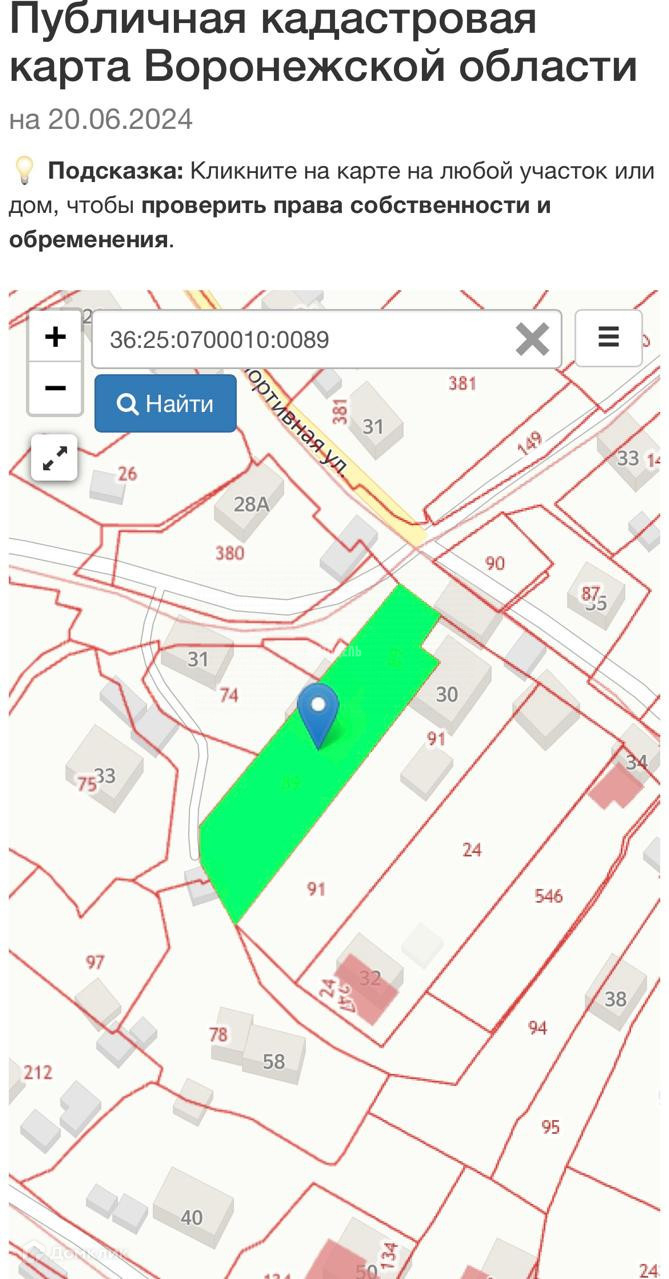Open the map hamburger menu
Screen dimensions: 669x1279
[x=608, y=338]
